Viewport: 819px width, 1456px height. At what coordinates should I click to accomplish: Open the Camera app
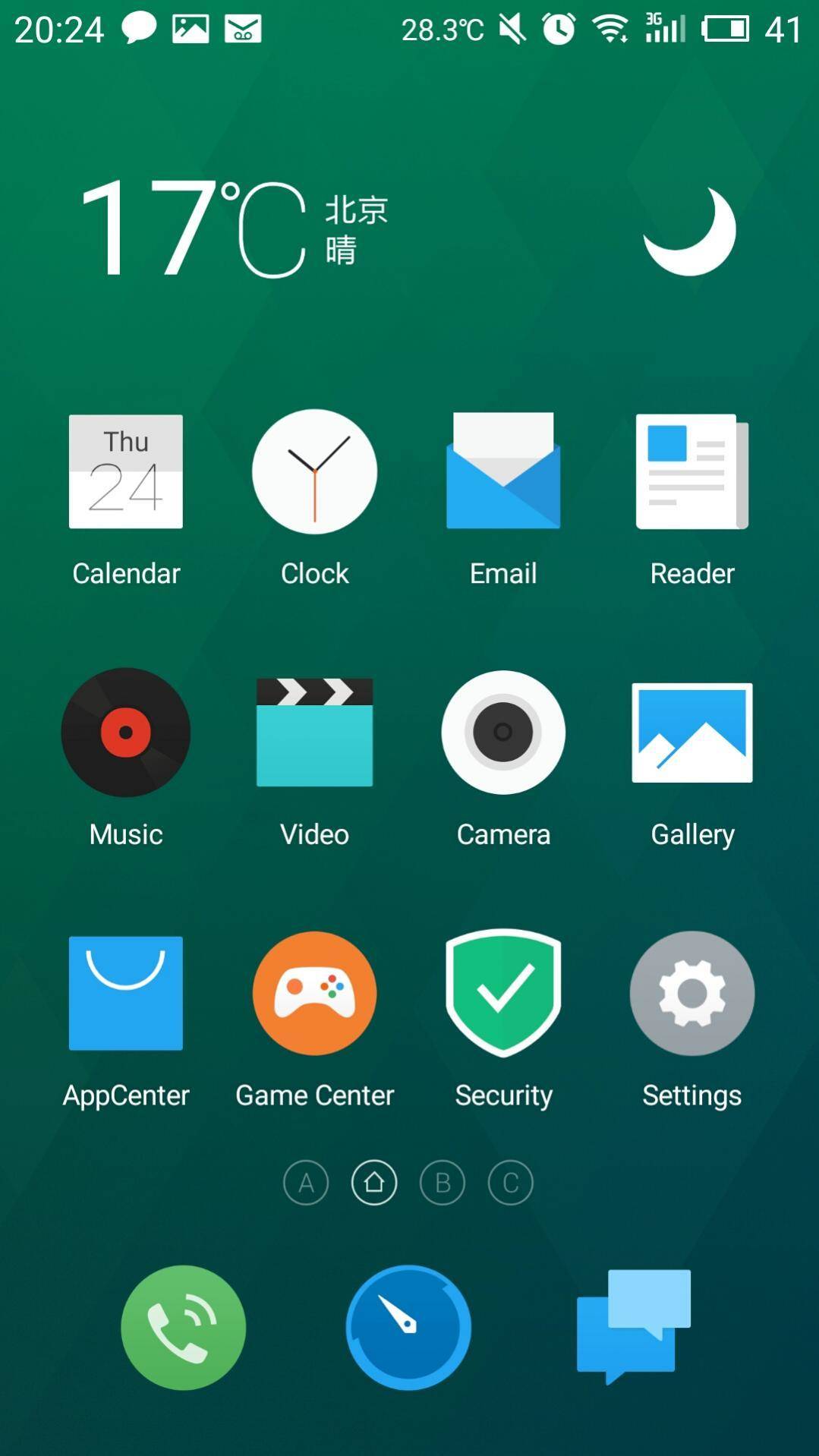coord(503,733)
